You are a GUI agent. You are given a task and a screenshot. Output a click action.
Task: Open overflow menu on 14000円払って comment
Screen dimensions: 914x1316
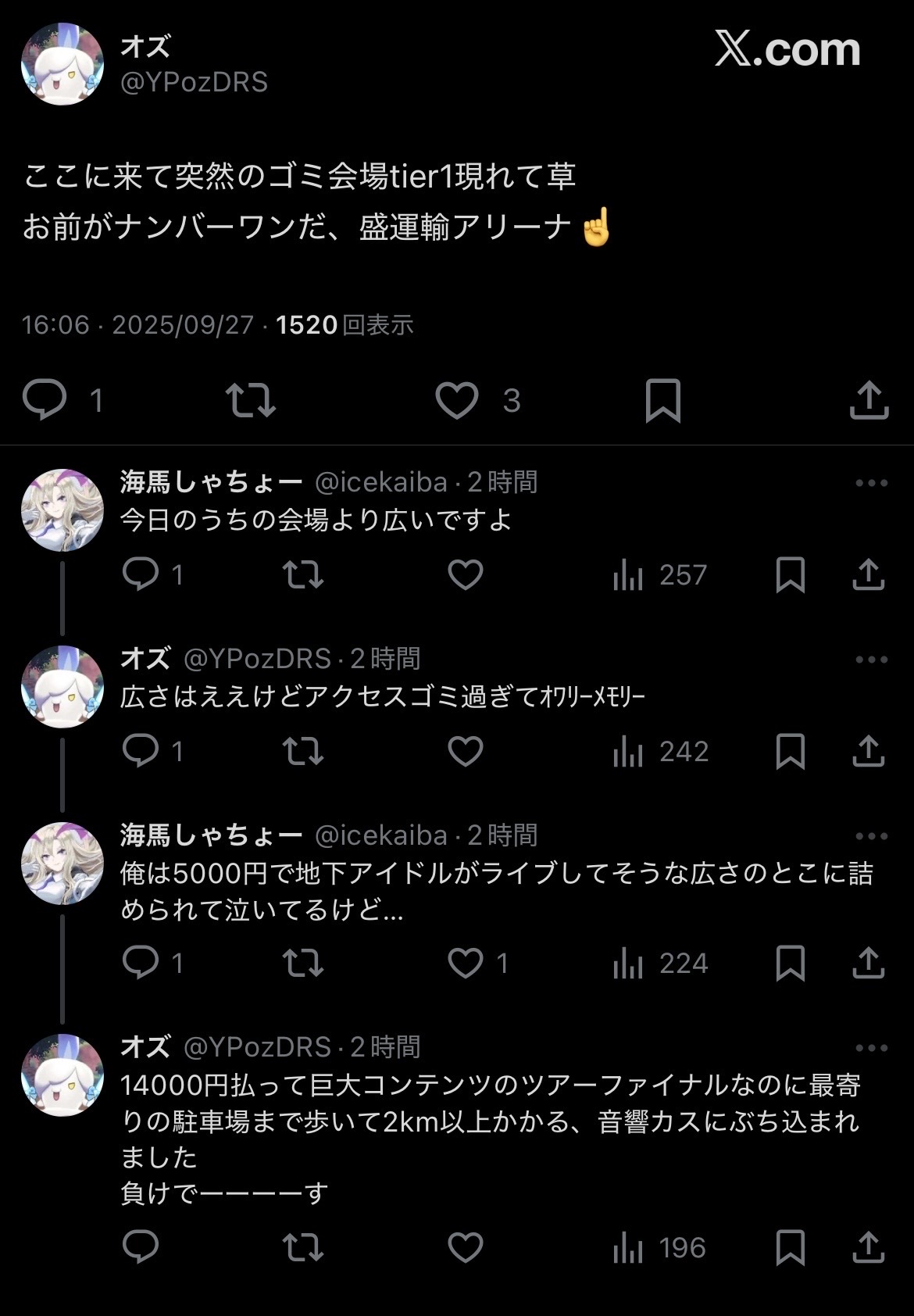pos(871,1048)
